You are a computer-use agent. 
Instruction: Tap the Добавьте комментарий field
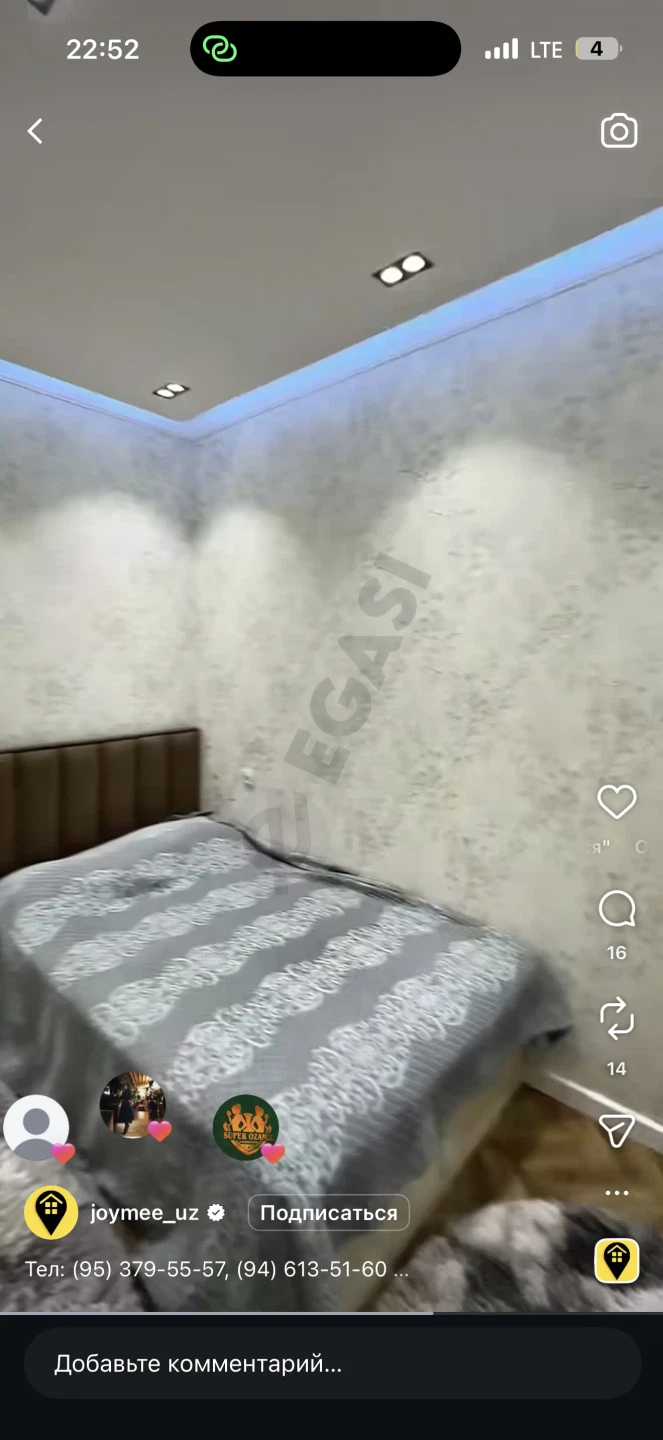pyautogui.click(x=333, y=1363)
